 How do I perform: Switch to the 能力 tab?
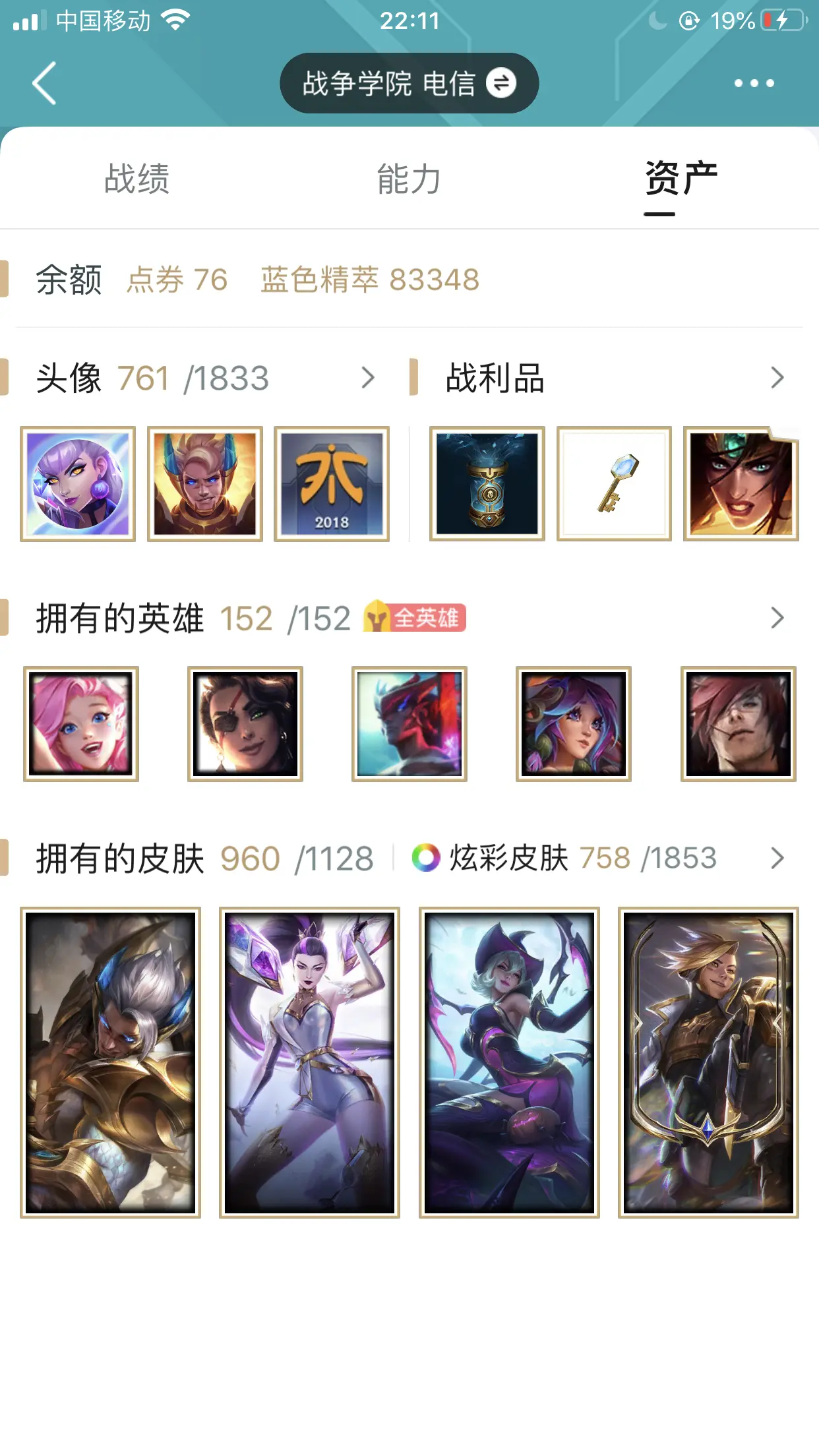[x=409, y=179]
